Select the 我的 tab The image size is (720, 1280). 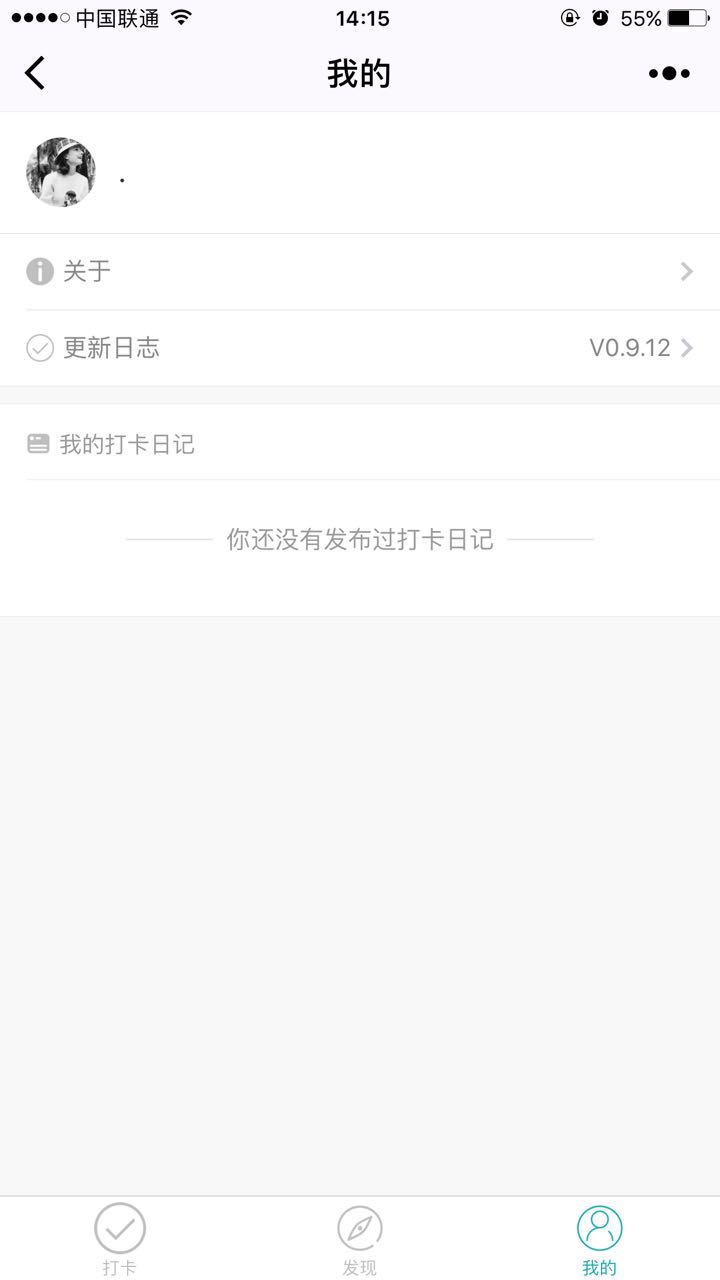point(600,1239)
